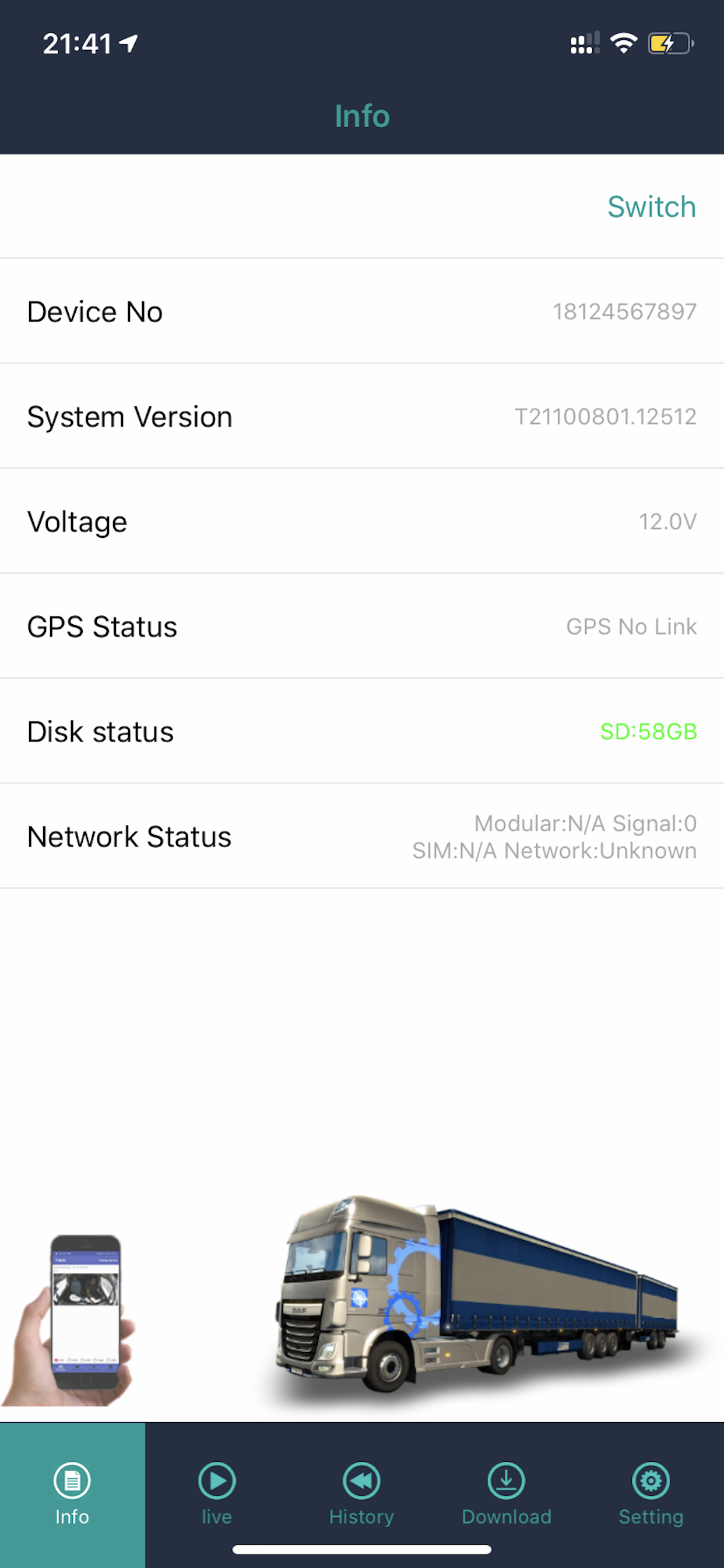Go to the Download tab

pyautogui.click(x=506, y=1494)
